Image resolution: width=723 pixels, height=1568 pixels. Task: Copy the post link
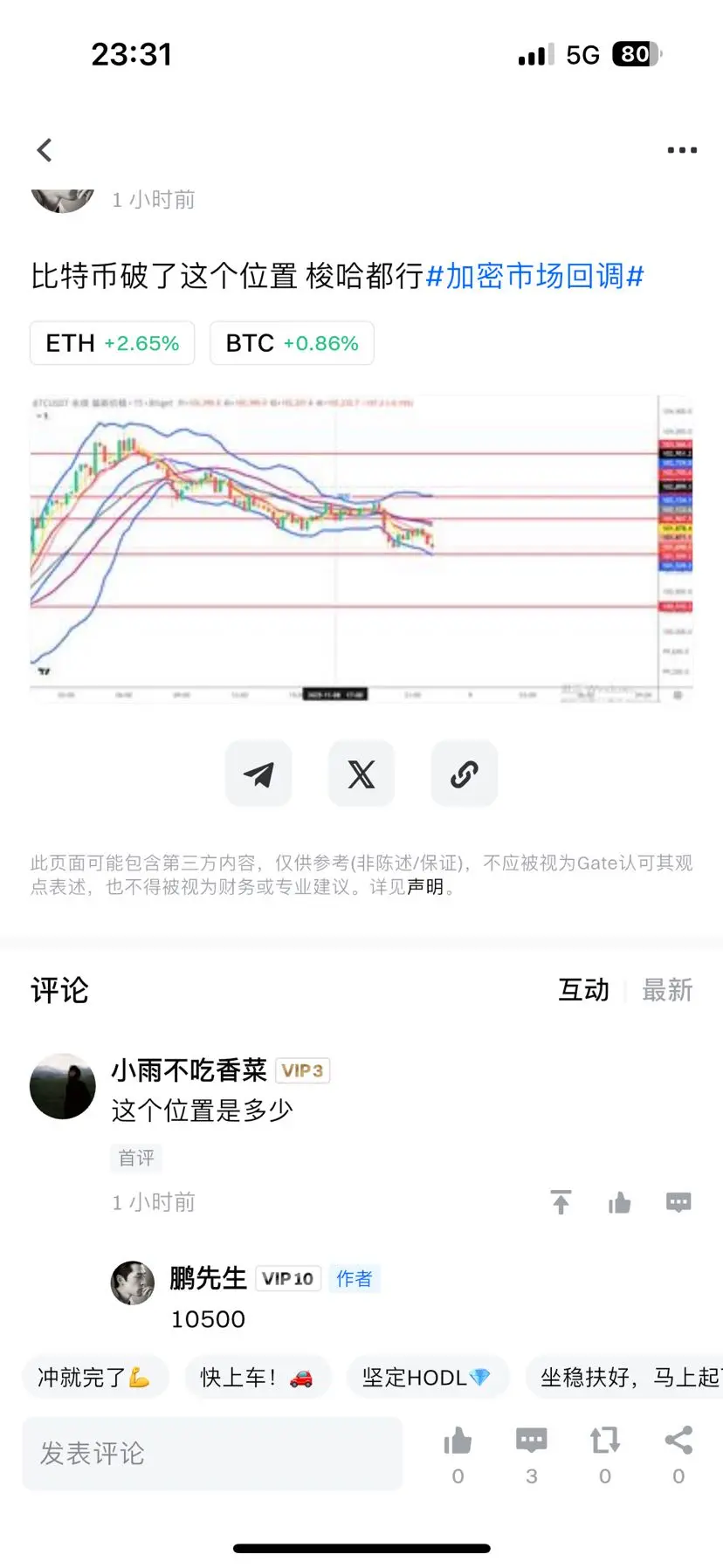pos(464,774)
